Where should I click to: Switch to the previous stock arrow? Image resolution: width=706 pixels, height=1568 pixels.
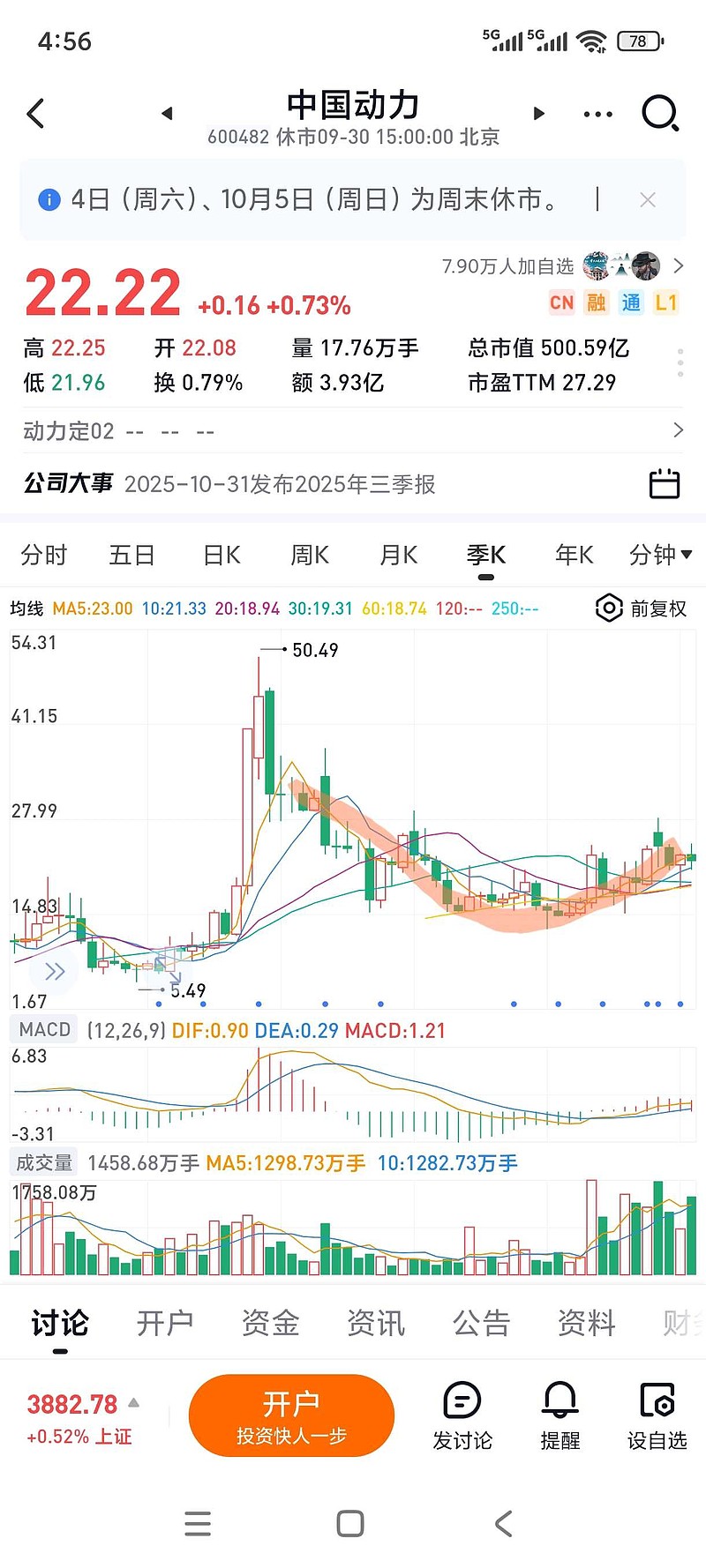coord(167,113)
